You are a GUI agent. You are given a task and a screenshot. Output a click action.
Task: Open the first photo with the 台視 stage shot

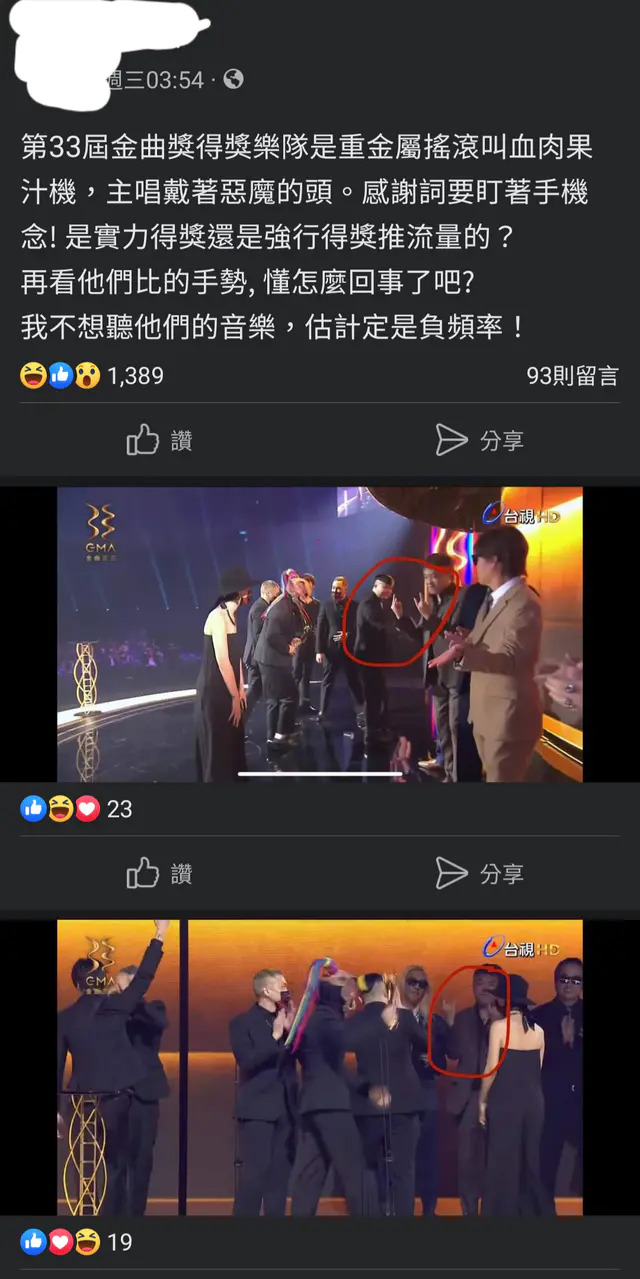(320, 634)
